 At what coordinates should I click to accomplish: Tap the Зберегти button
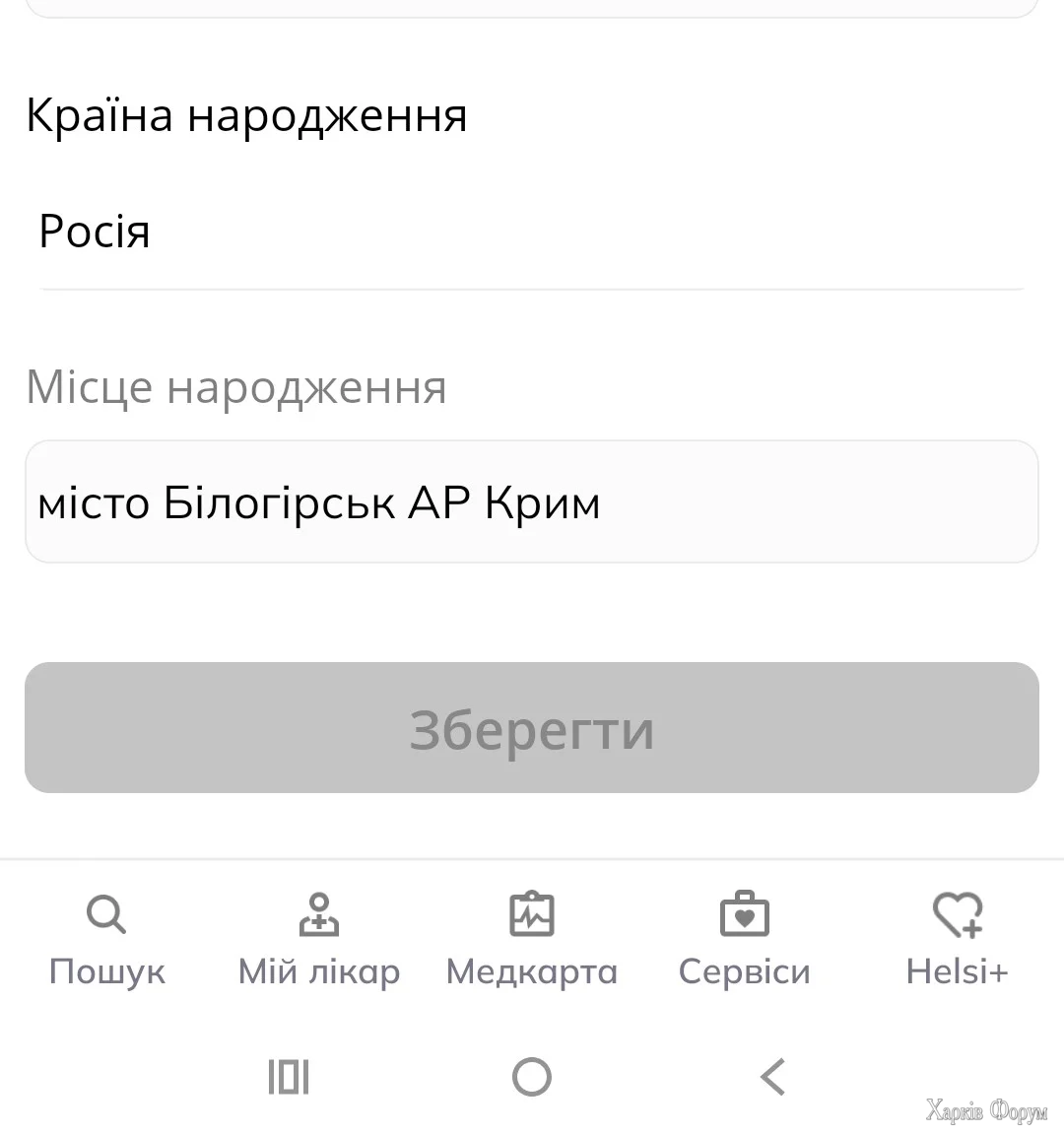[532, 728]
